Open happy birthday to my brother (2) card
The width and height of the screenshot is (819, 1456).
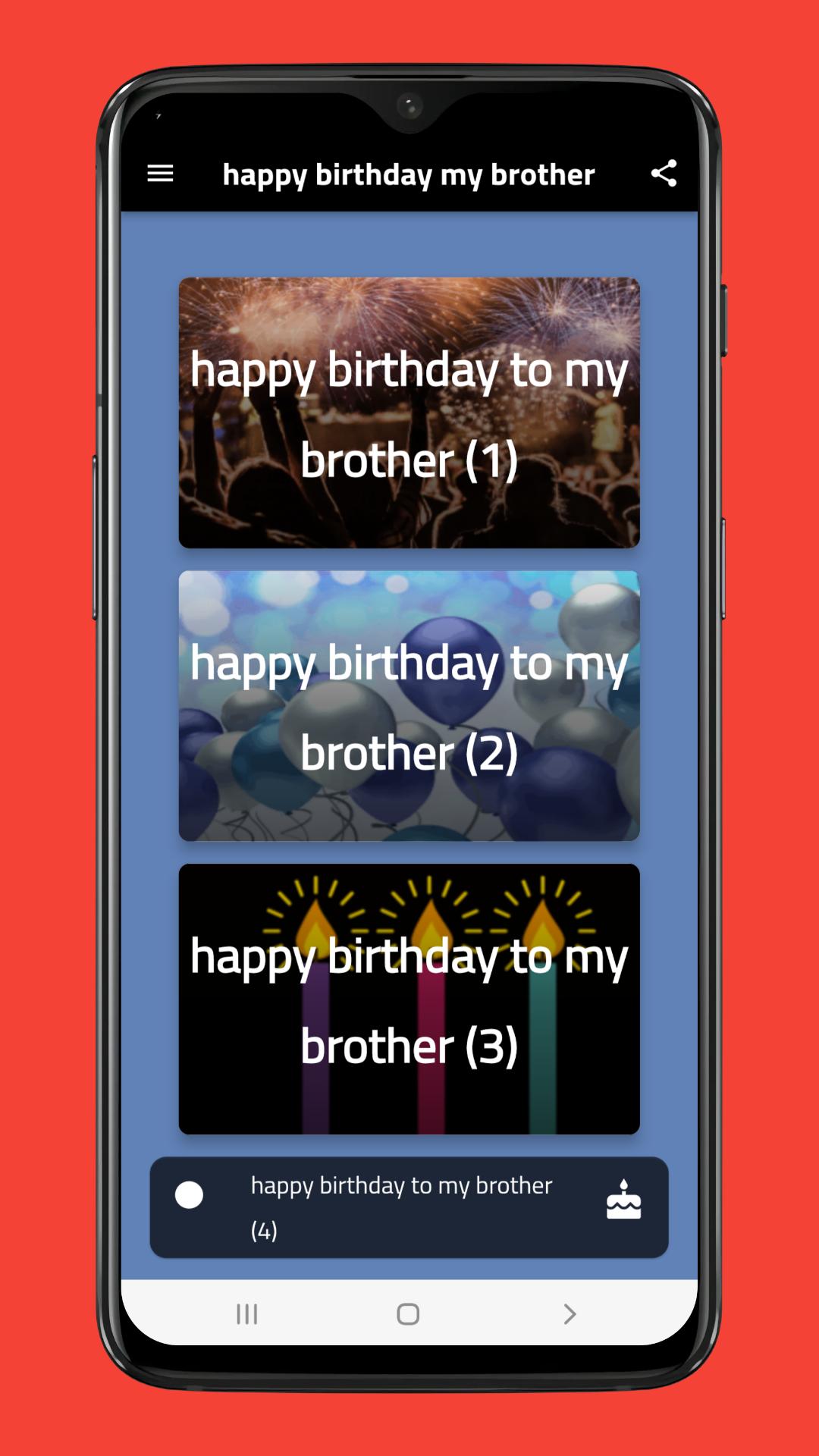(x=409, y=706)
